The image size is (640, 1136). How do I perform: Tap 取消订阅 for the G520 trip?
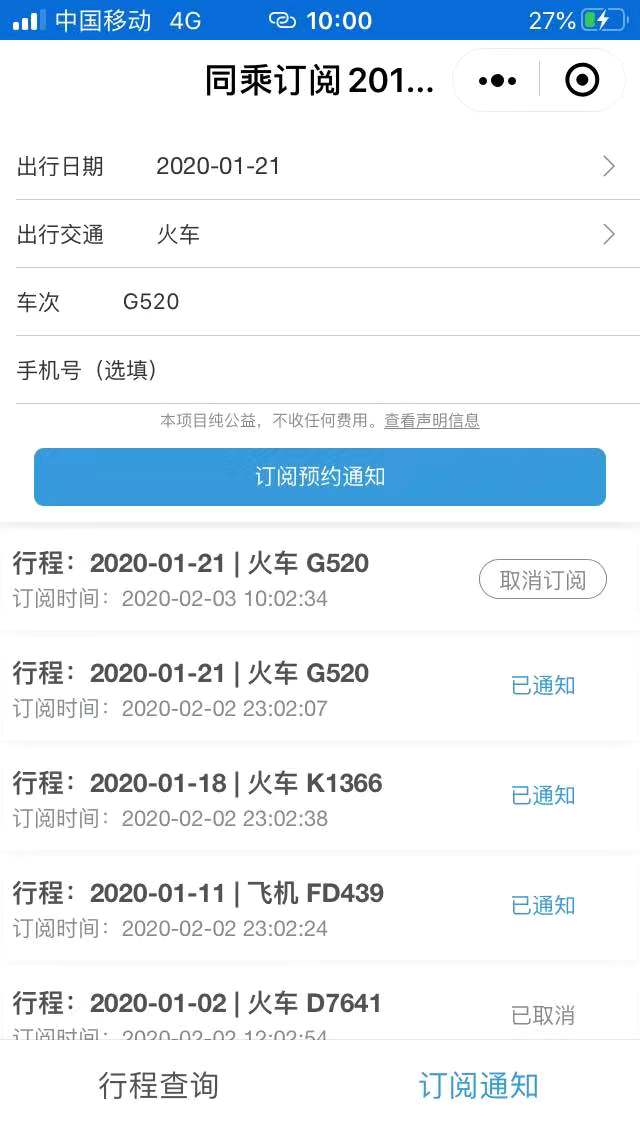[x=543, y=580]
